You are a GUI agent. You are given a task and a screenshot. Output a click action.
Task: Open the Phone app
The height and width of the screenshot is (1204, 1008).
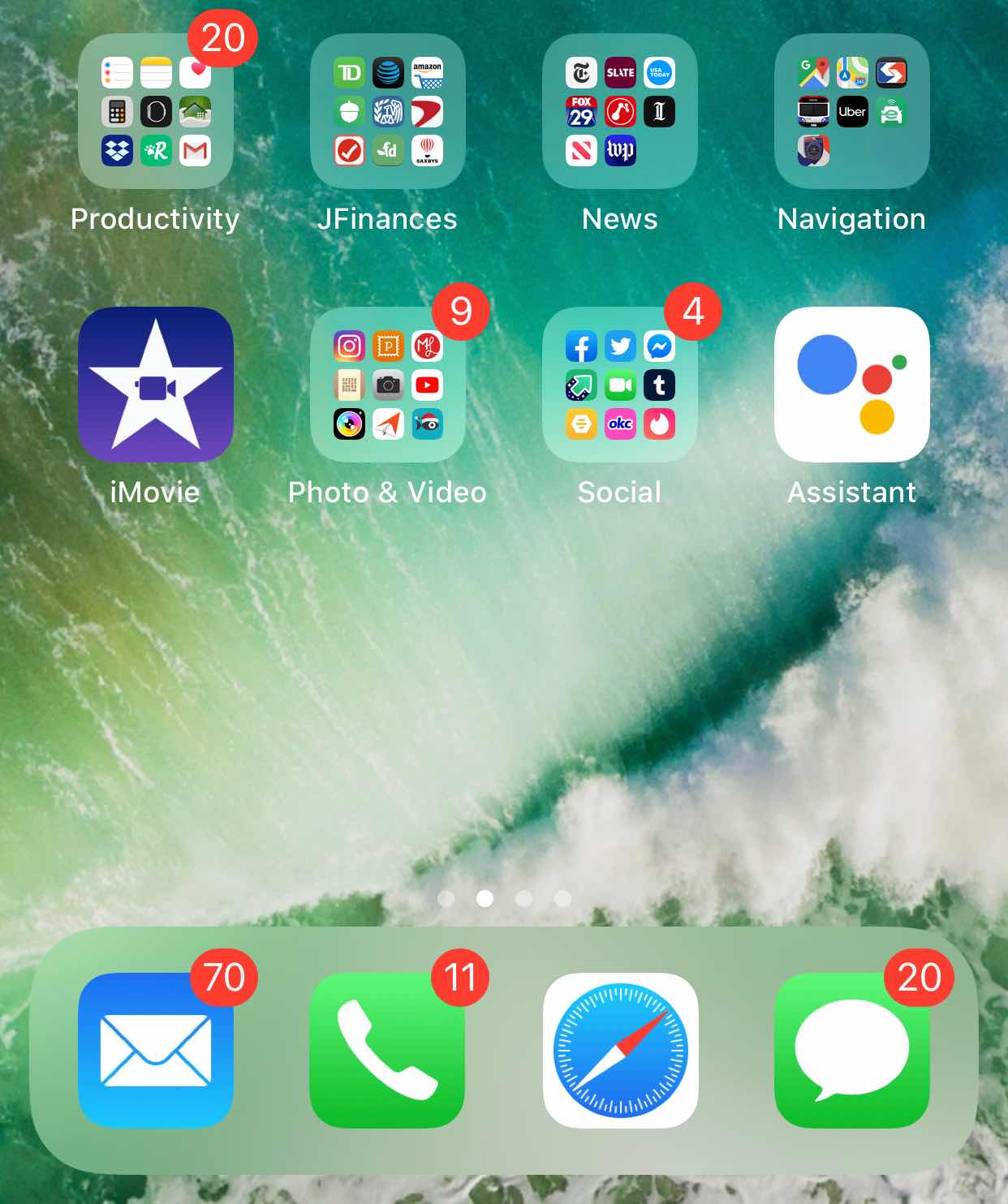[388, 1050]
